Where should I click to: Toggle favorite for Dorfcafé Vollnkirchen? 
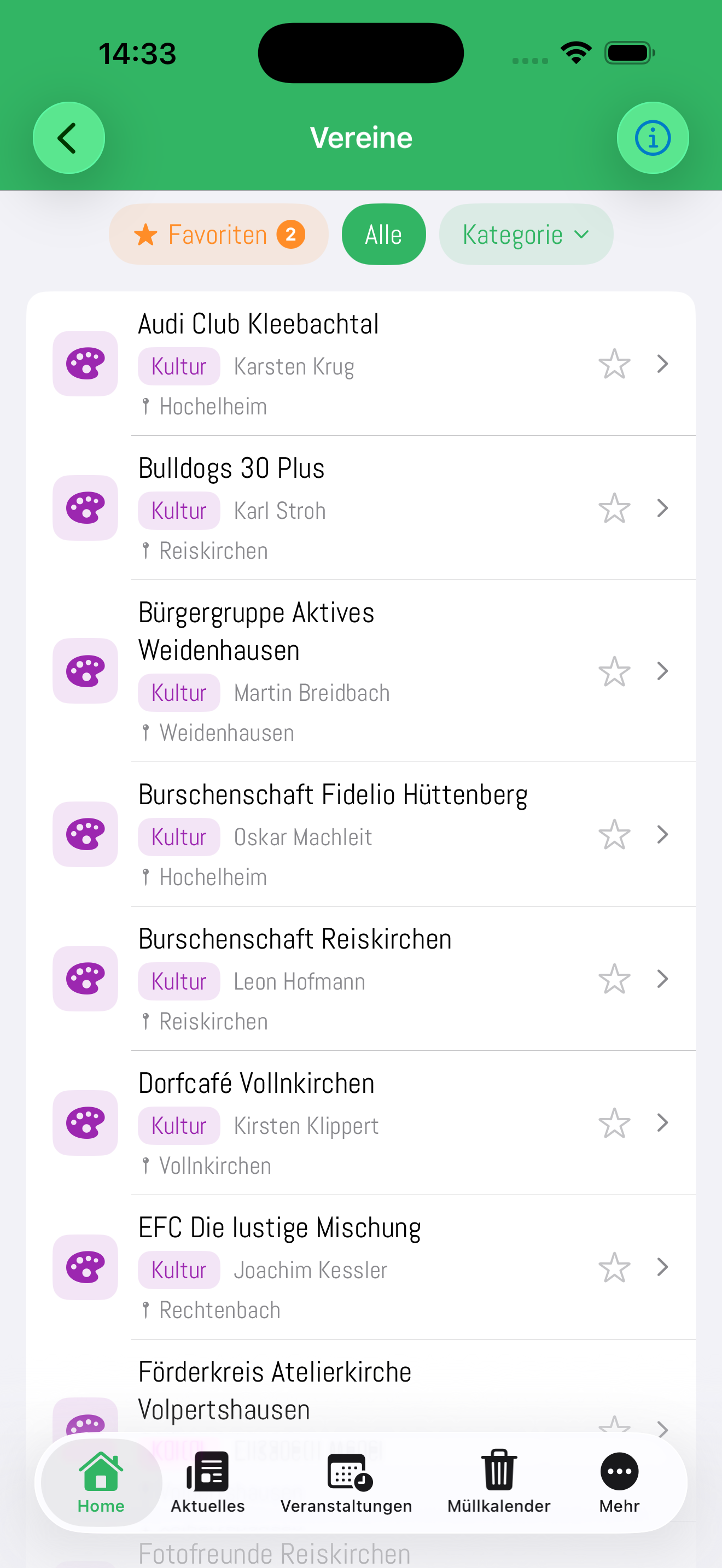tap(614, 1123)
